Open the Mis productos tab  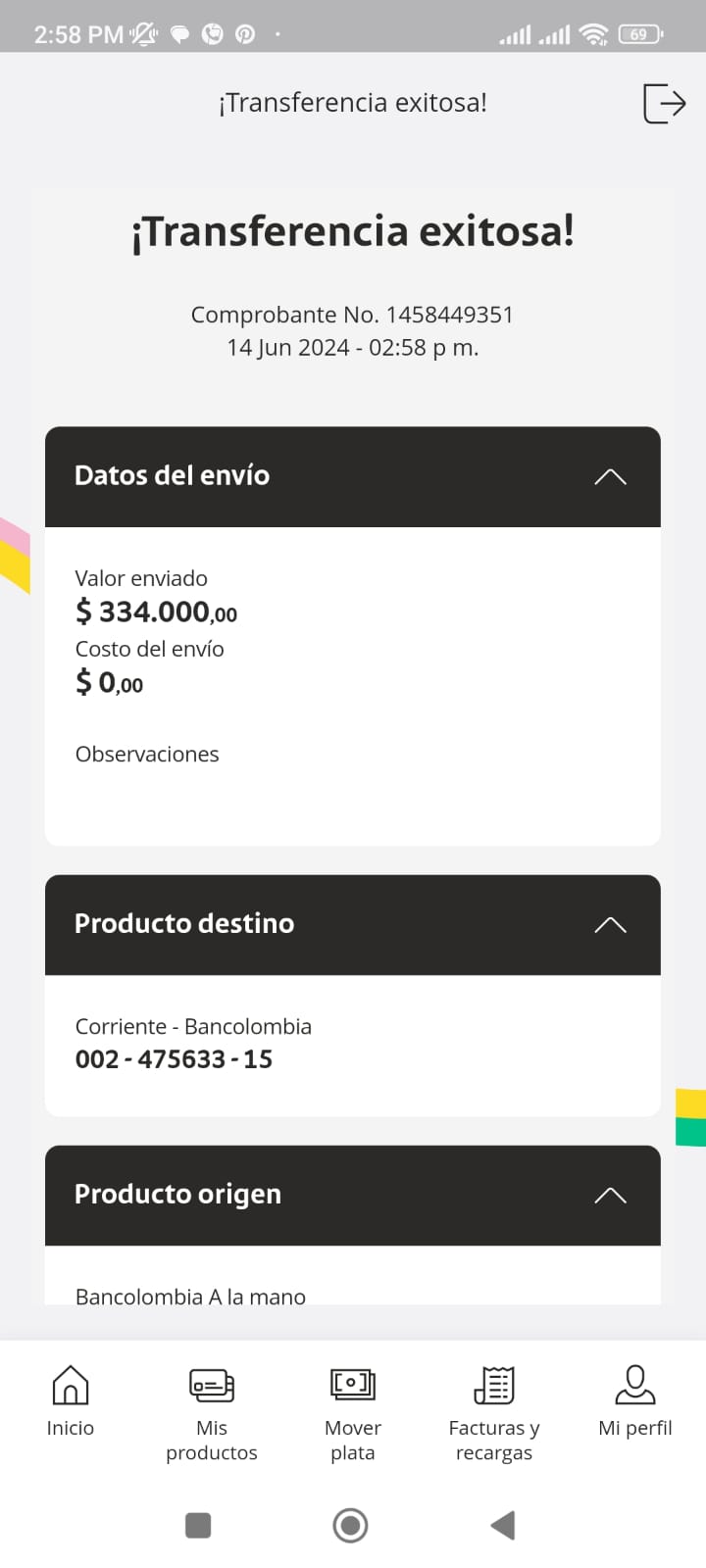coord(212,1413)
